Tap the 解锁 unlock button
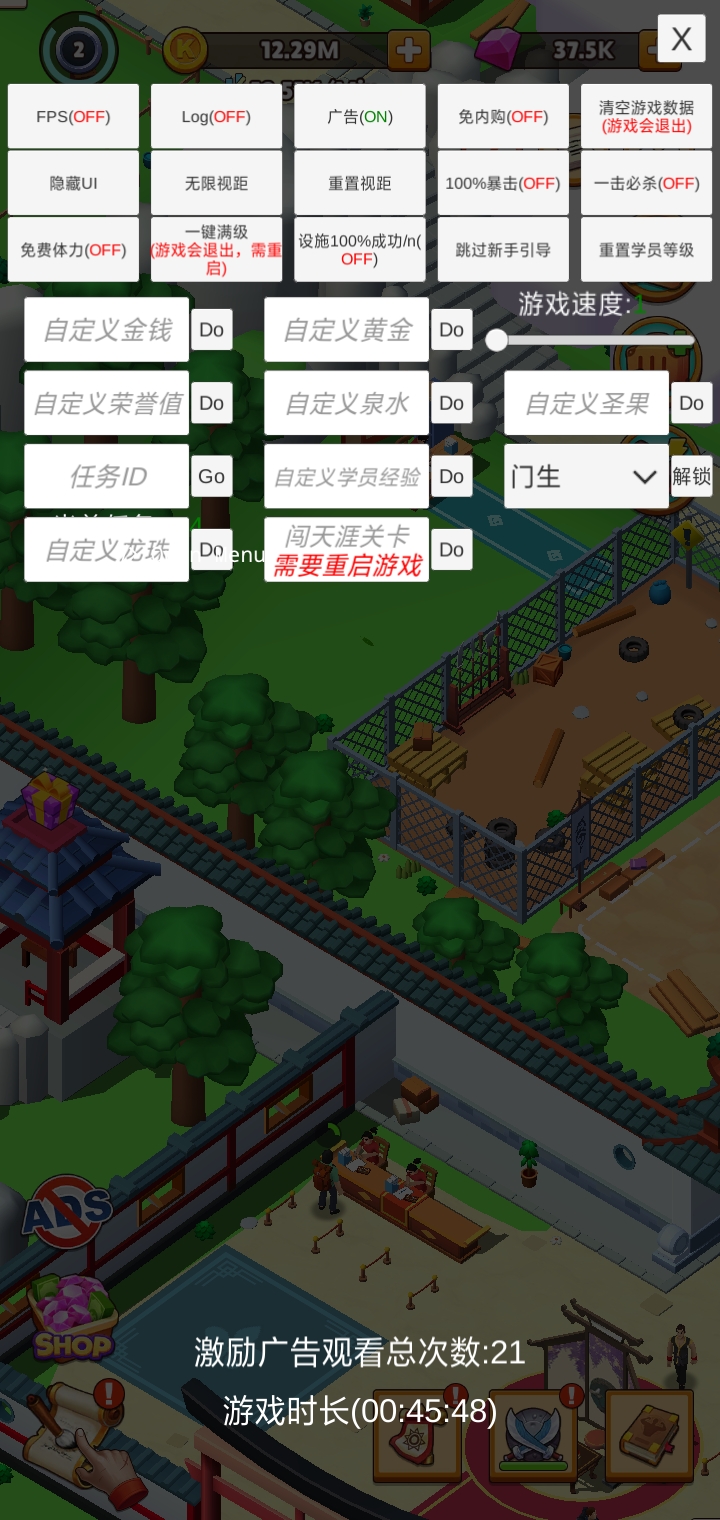 (691, 477)
